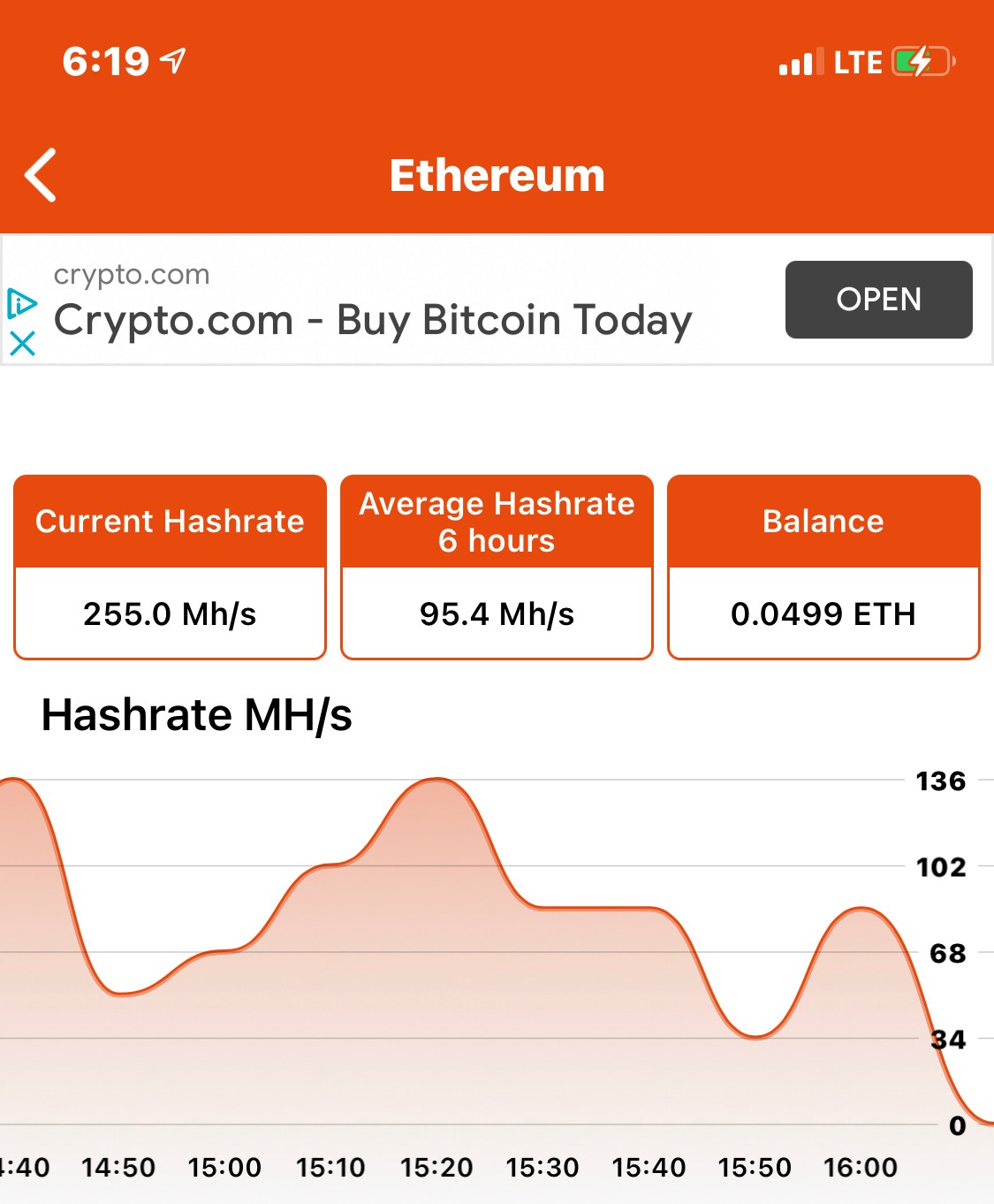This screenshot has height=1204, width=994.
Task: Open the AdChoices info icon
Action: point(22,304)
